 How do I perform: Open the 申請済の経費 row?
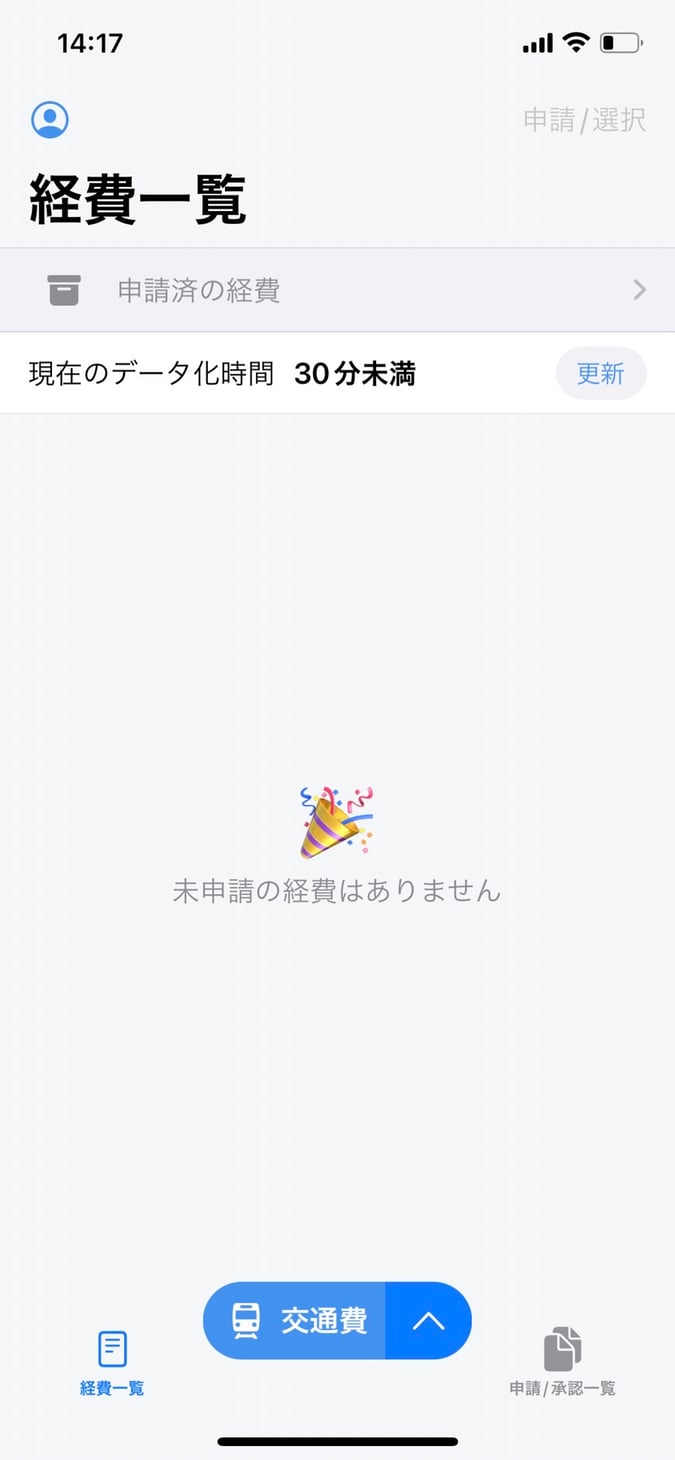(x=337, y=290)
